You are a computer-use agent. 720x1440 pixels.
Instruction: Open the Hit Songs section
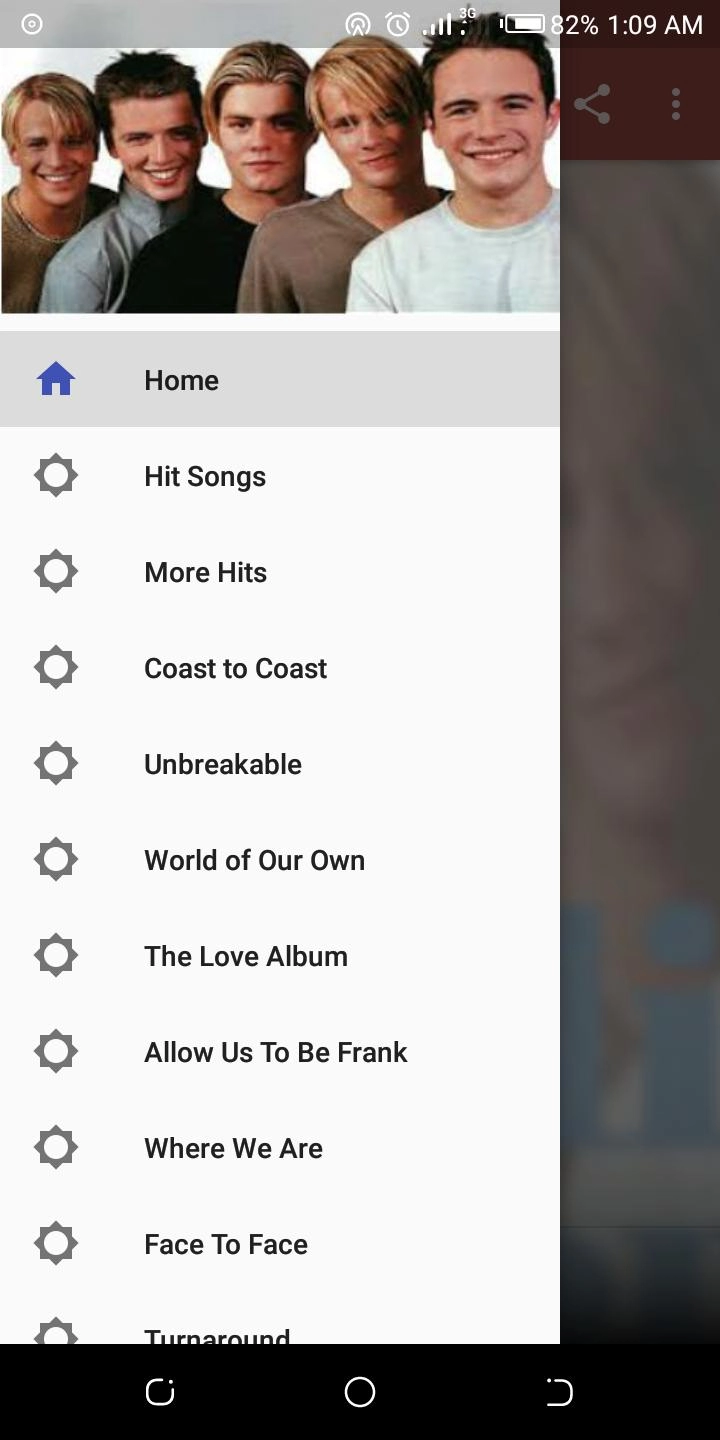point(205,476)
